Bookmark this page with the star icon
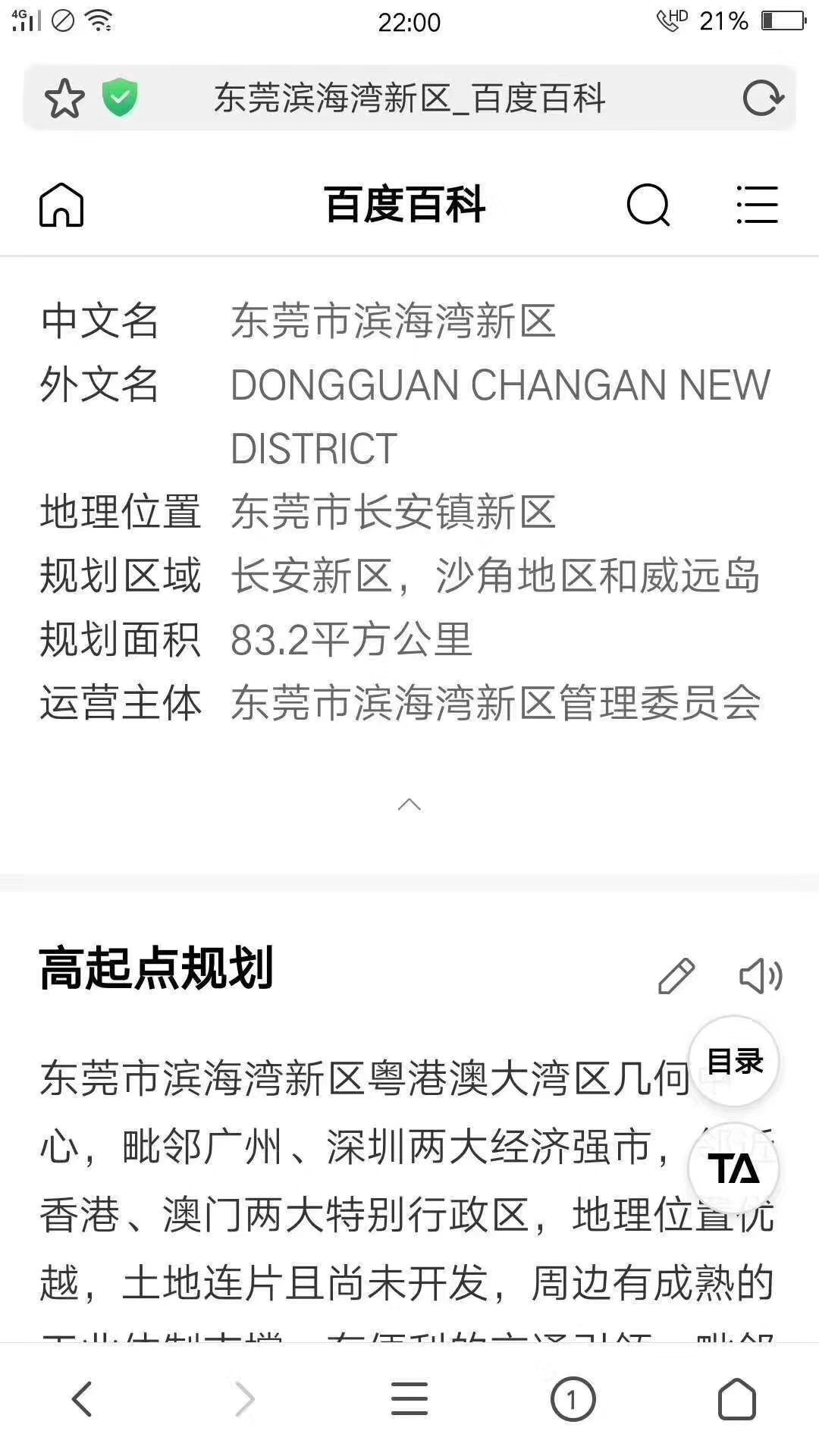 (64, 99)
